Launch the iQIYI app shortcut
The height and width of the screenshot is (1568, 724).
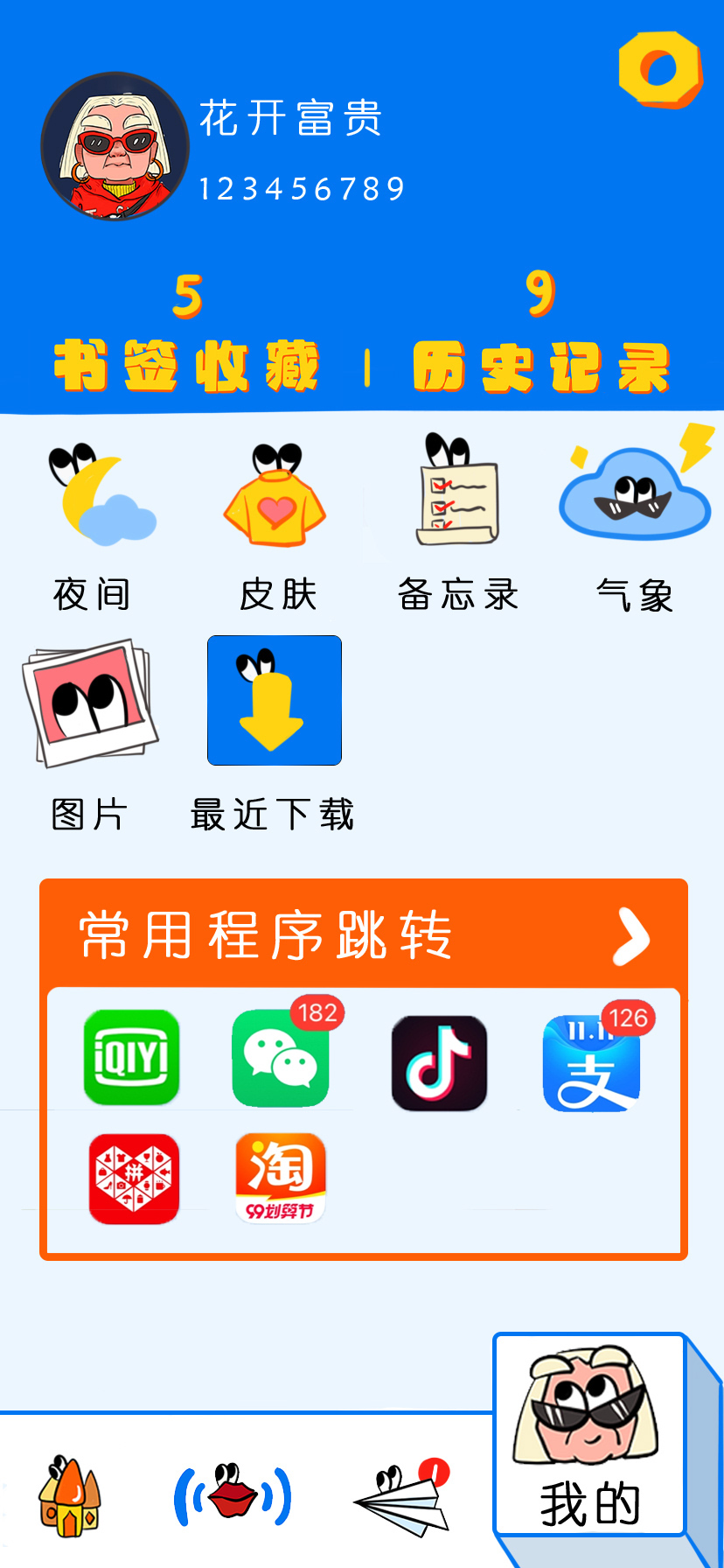click(132, 1057)
